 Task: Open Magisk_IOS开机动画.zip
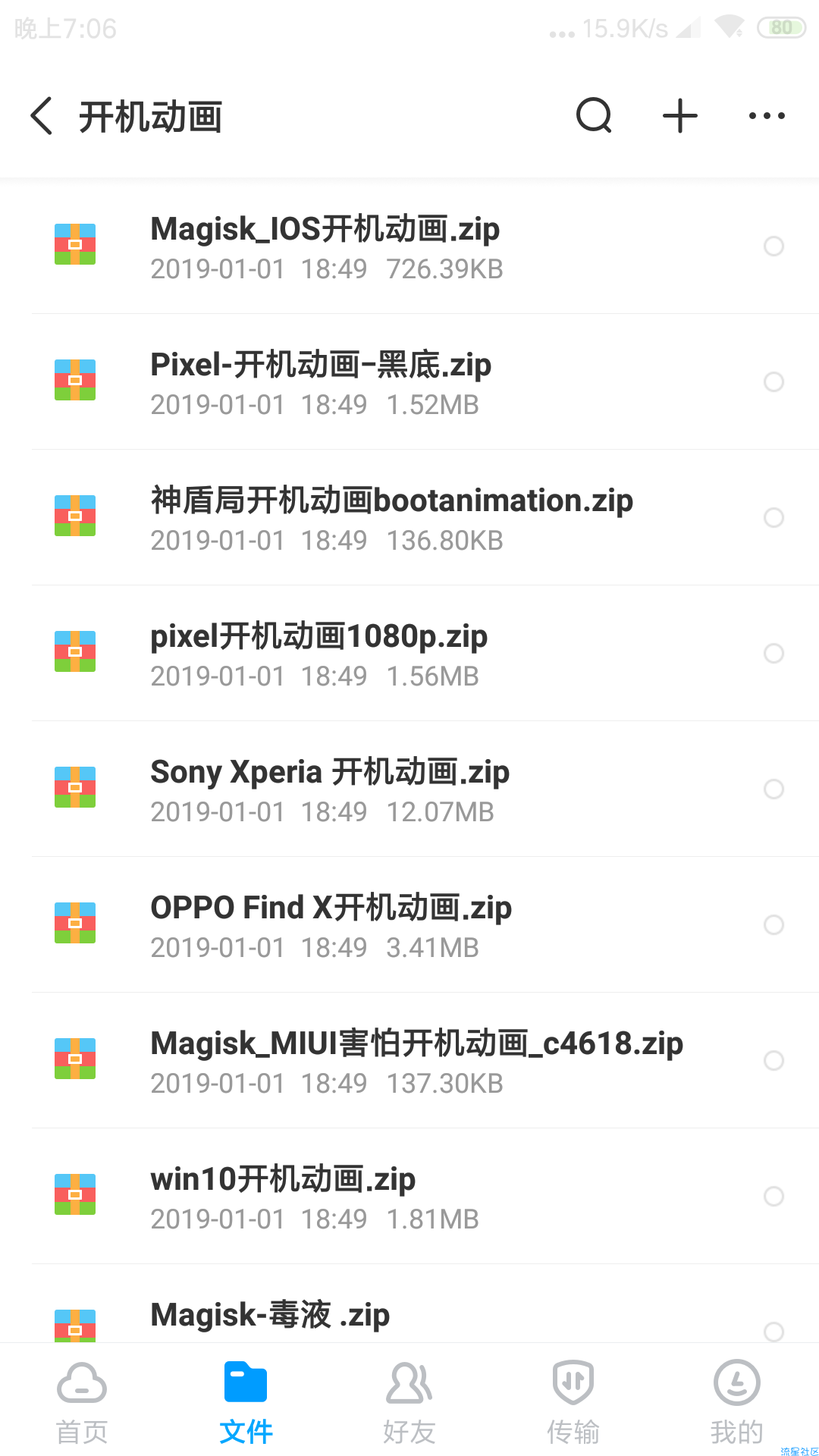[409, 246]
